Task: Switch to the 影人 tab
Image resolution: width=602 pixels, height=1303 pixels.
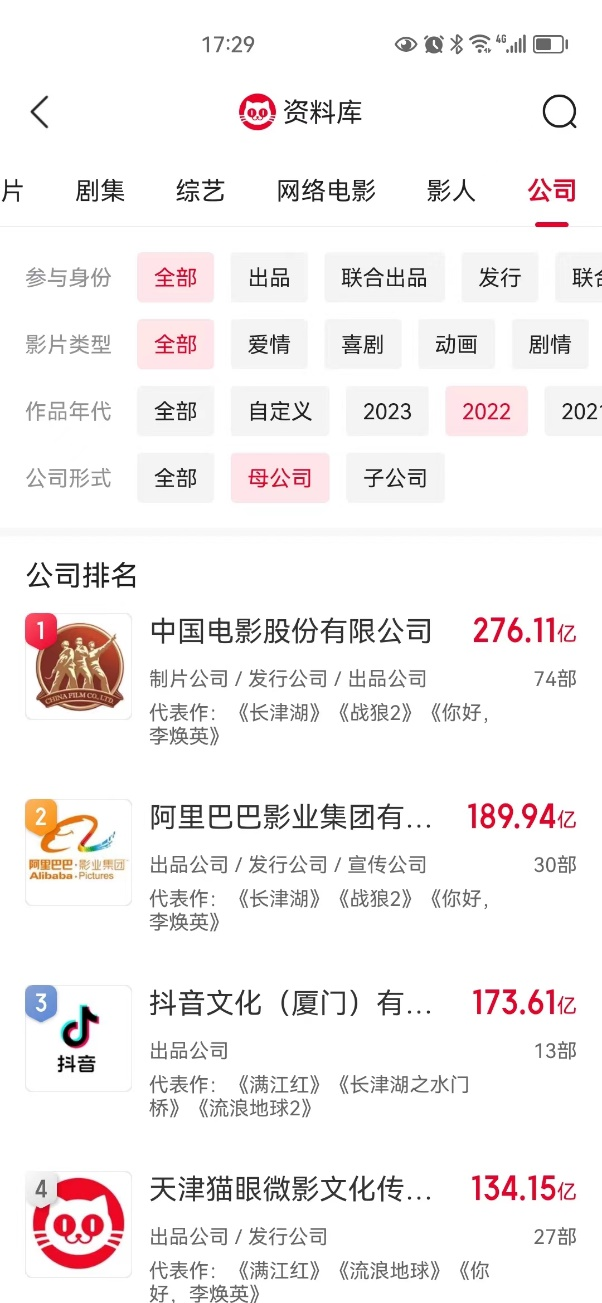Action: [451, 191]
